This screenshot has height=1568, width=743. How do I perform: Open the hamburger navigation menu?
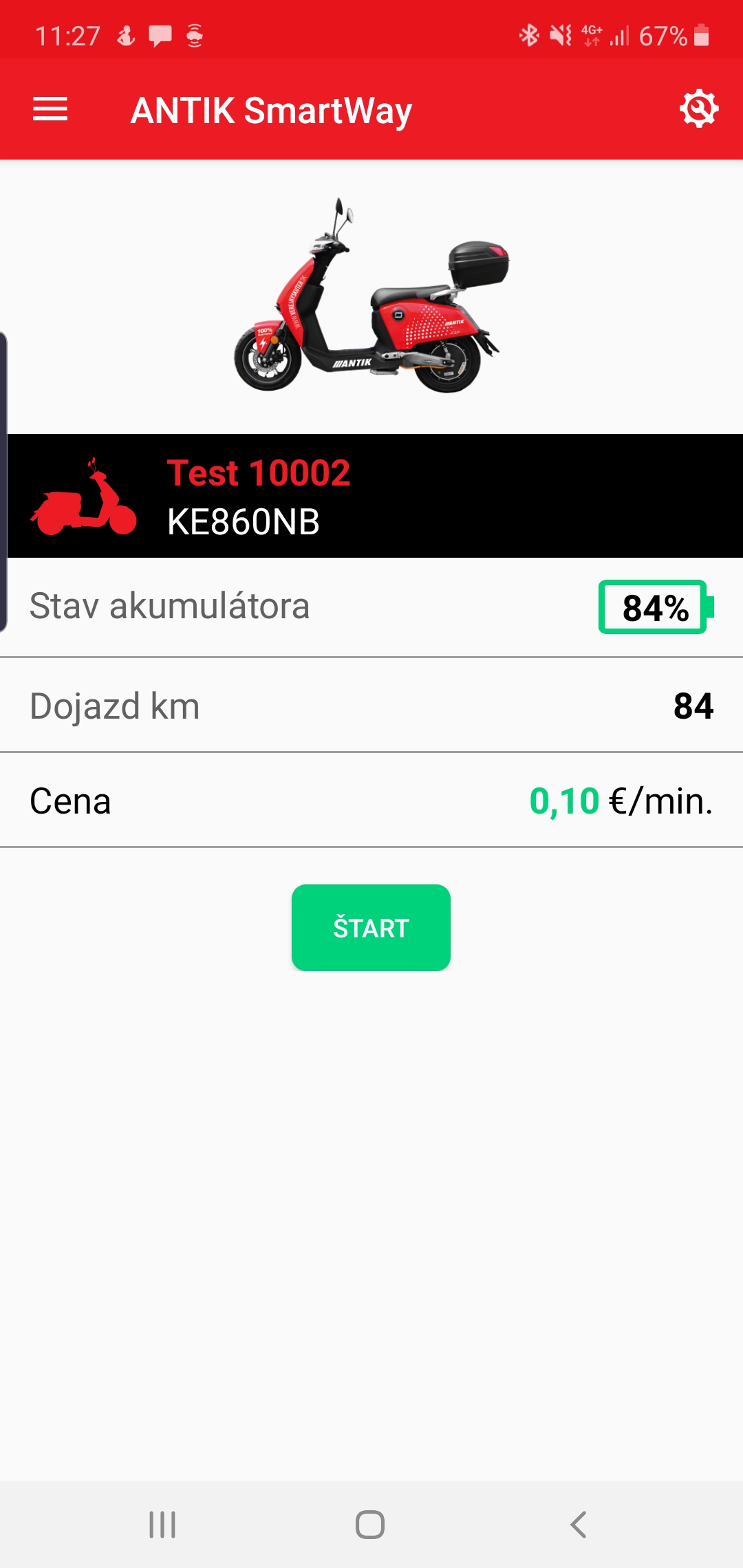pos(50,109)
